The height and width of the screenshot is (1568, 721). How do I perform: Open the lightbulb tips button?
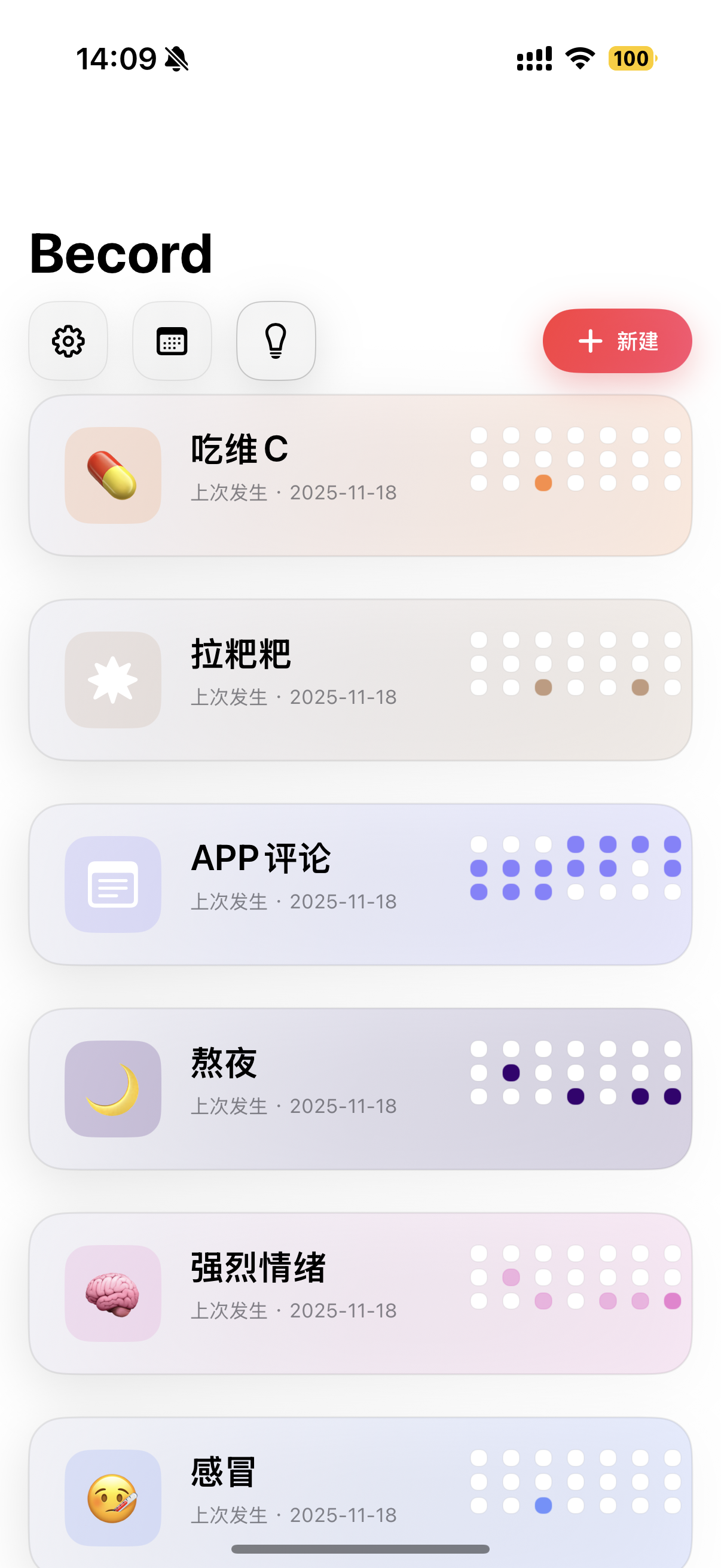[276, 341]
